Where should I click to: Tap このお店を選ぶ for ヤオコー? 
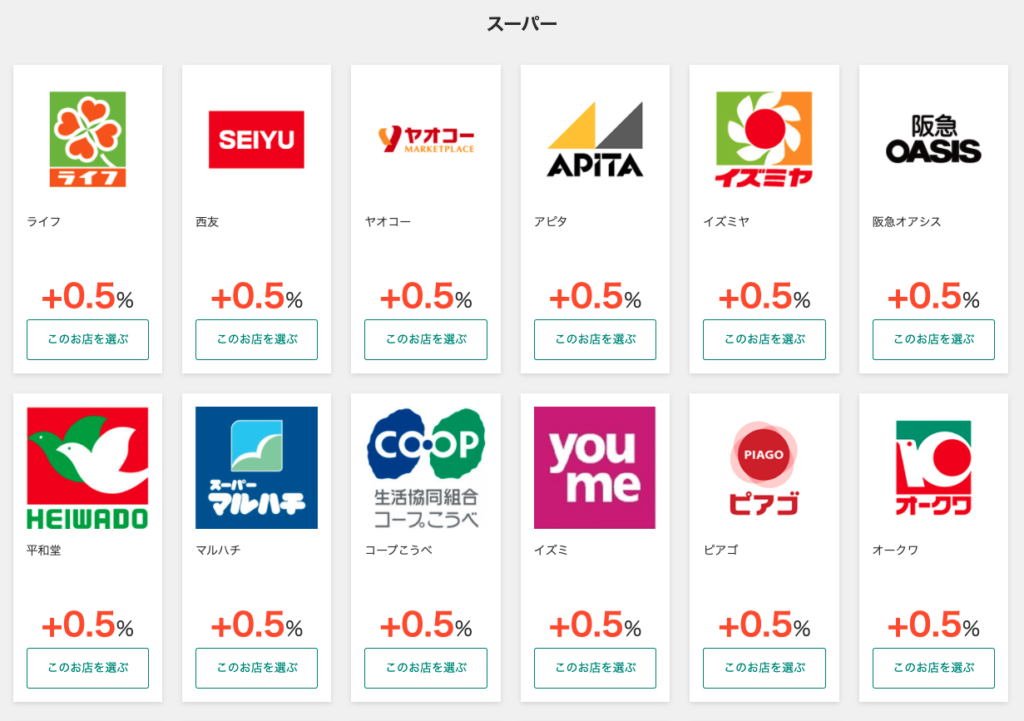426,339
